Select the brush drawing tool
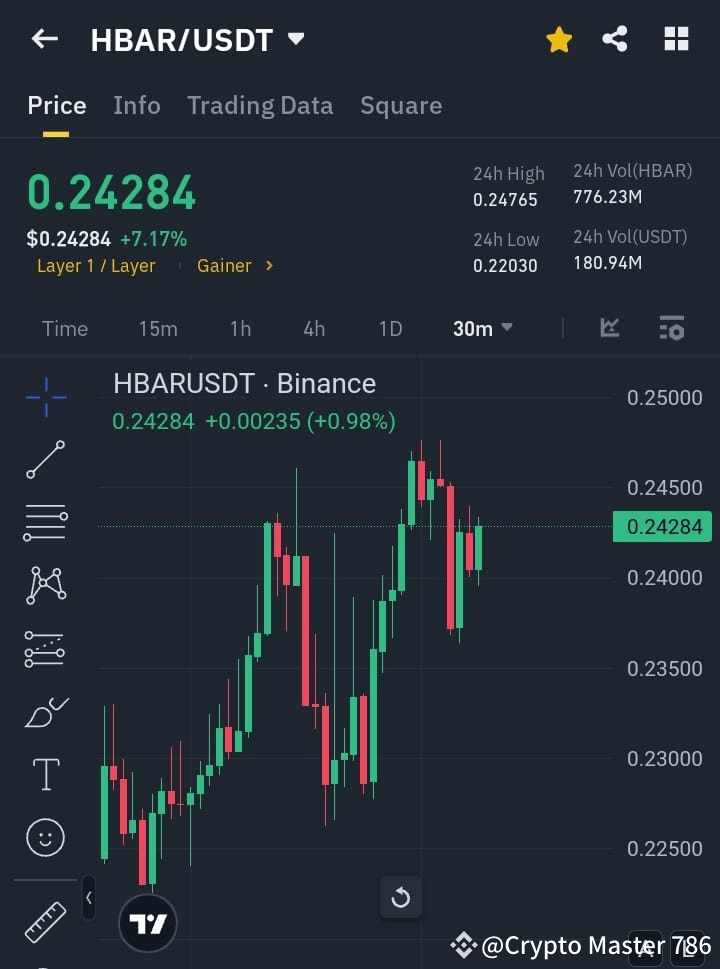The width and height of the screenshot is (720, 969). coord(44,711)
